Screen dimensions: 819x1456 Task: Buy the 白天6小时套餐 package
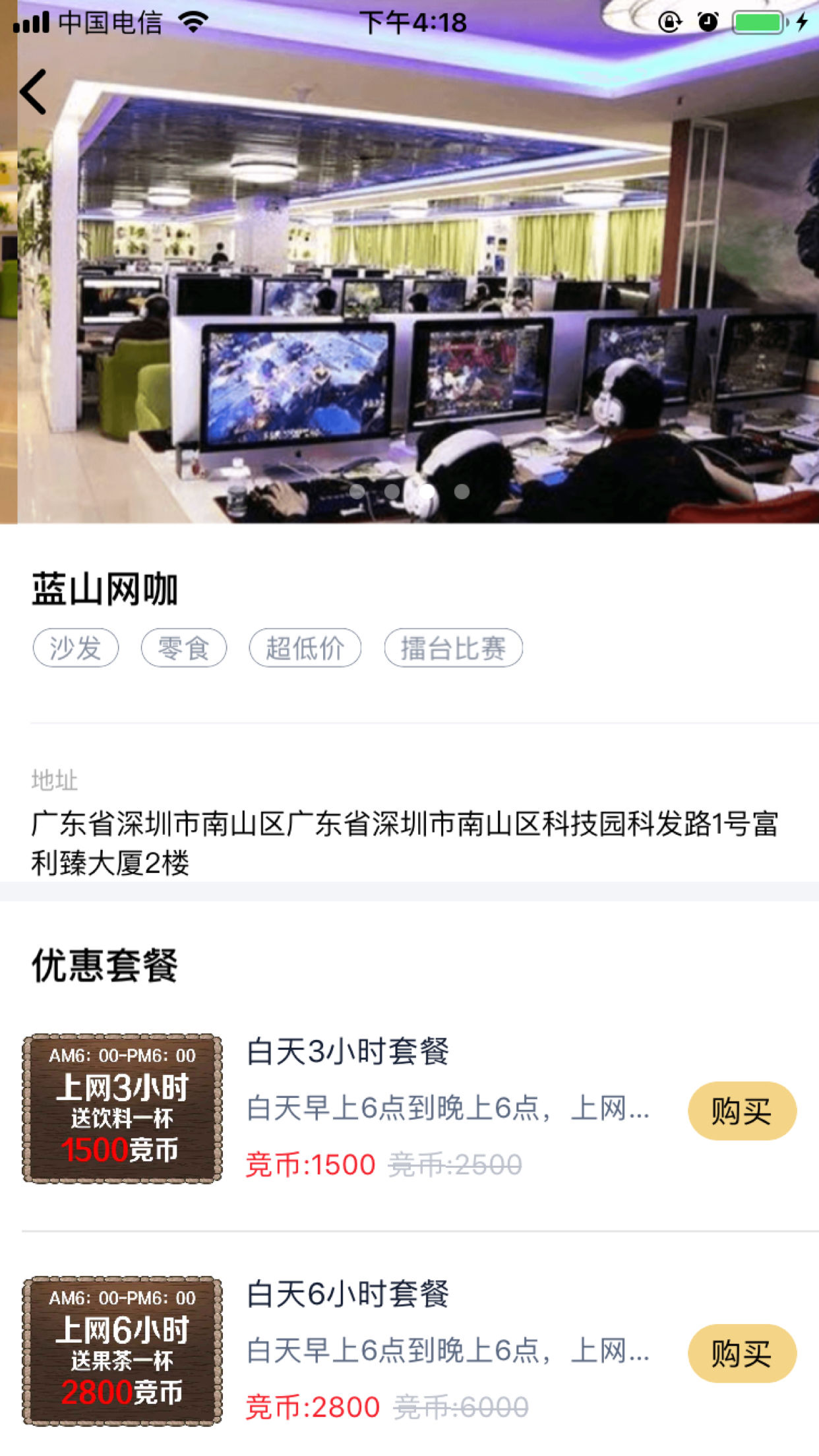(742, 1354)
